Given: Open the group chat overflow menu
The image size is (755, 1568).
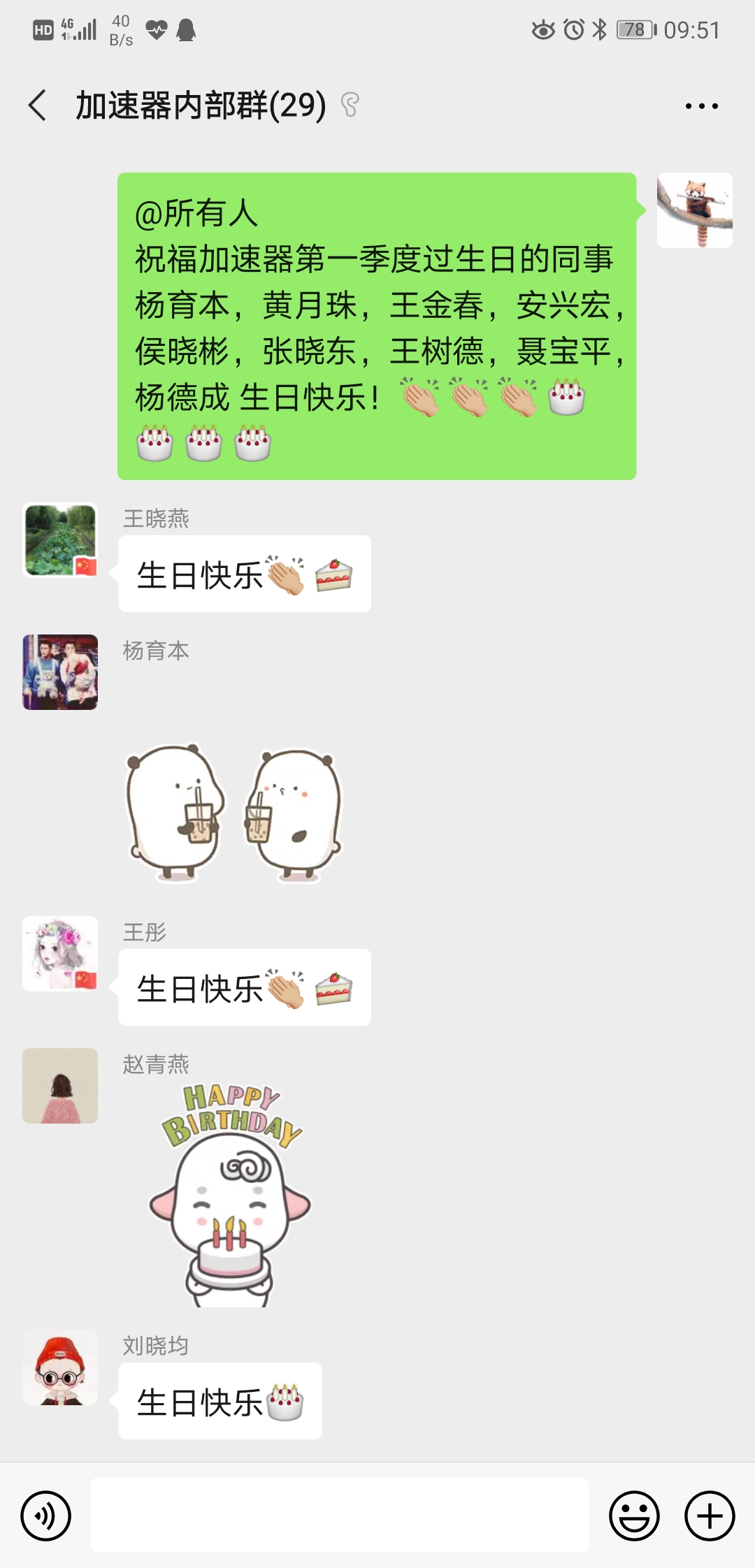Looking at the screenshot, I should [701, 106].
